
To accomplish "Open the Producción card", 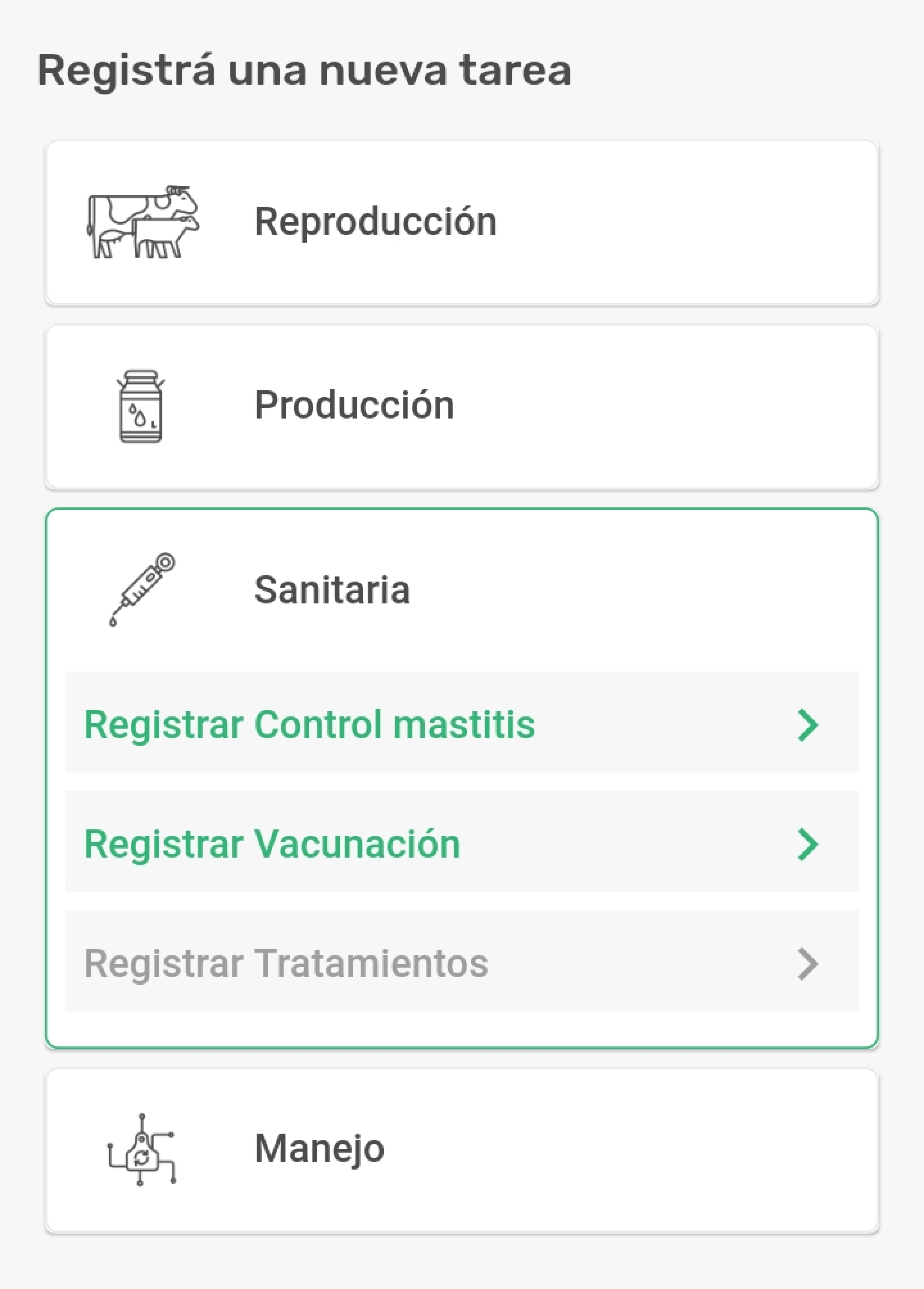I will 462,407.
